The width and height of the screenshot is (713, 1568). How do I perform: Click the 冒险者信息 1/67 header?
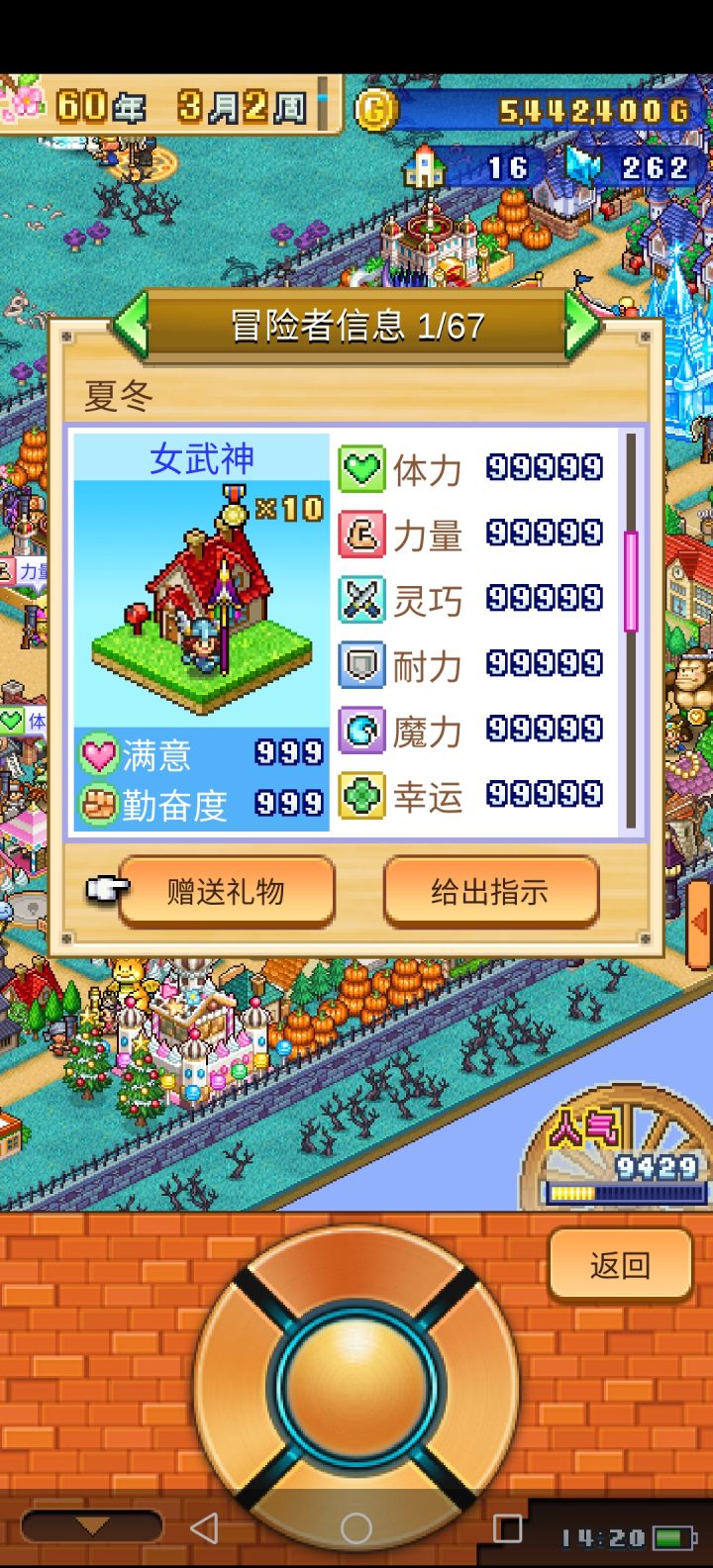[356, 325]
